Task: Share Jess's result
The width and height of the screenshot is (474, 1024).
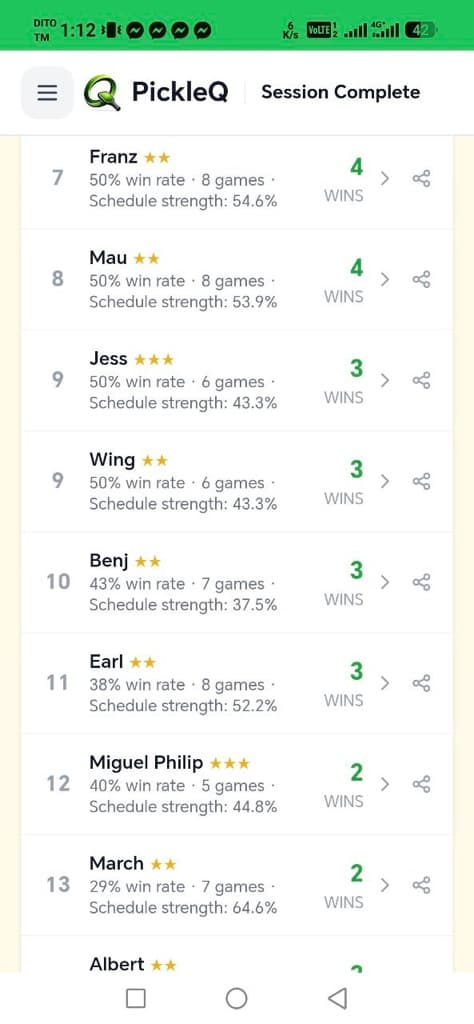Action: (421, 380)
